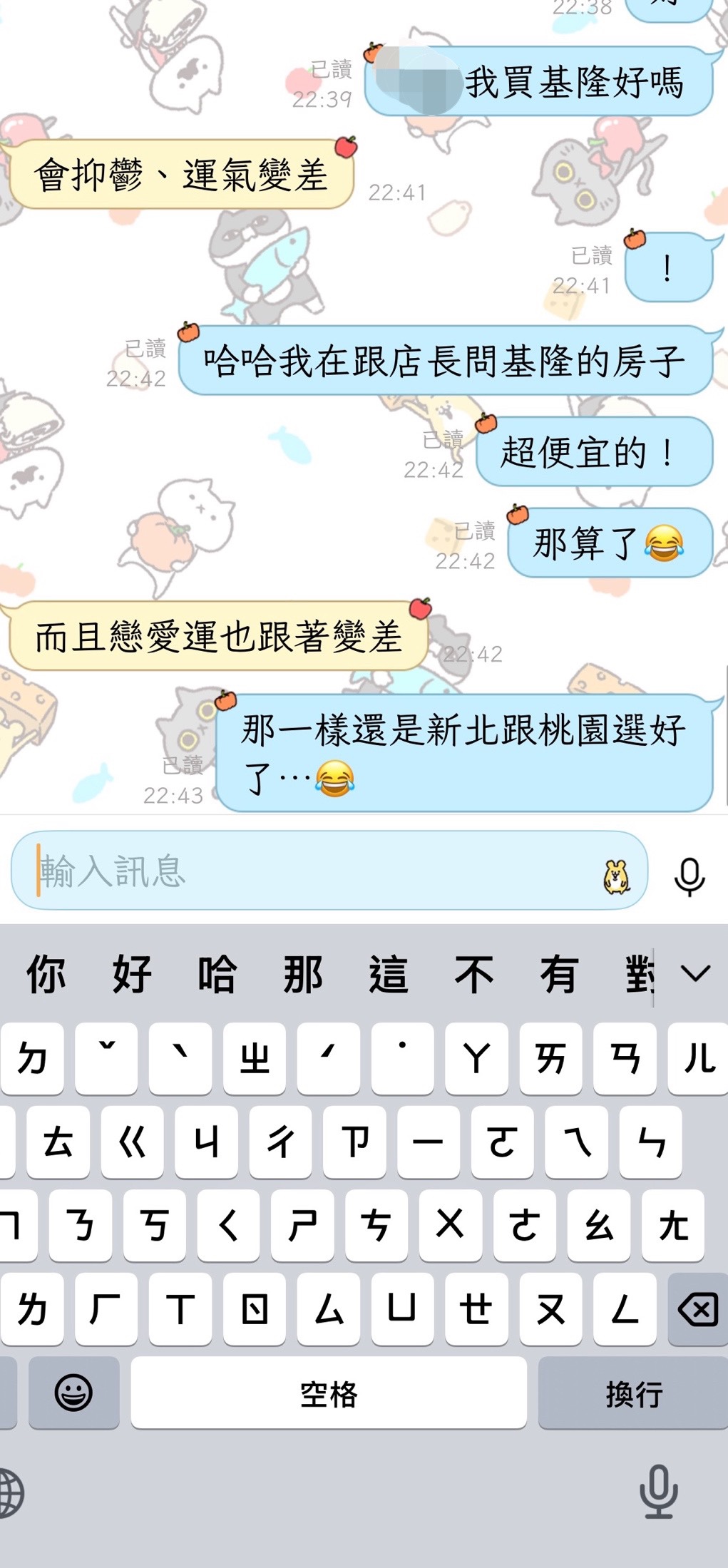Pick the suggested word 你
728x1568 pixels.
coord(47,974)
